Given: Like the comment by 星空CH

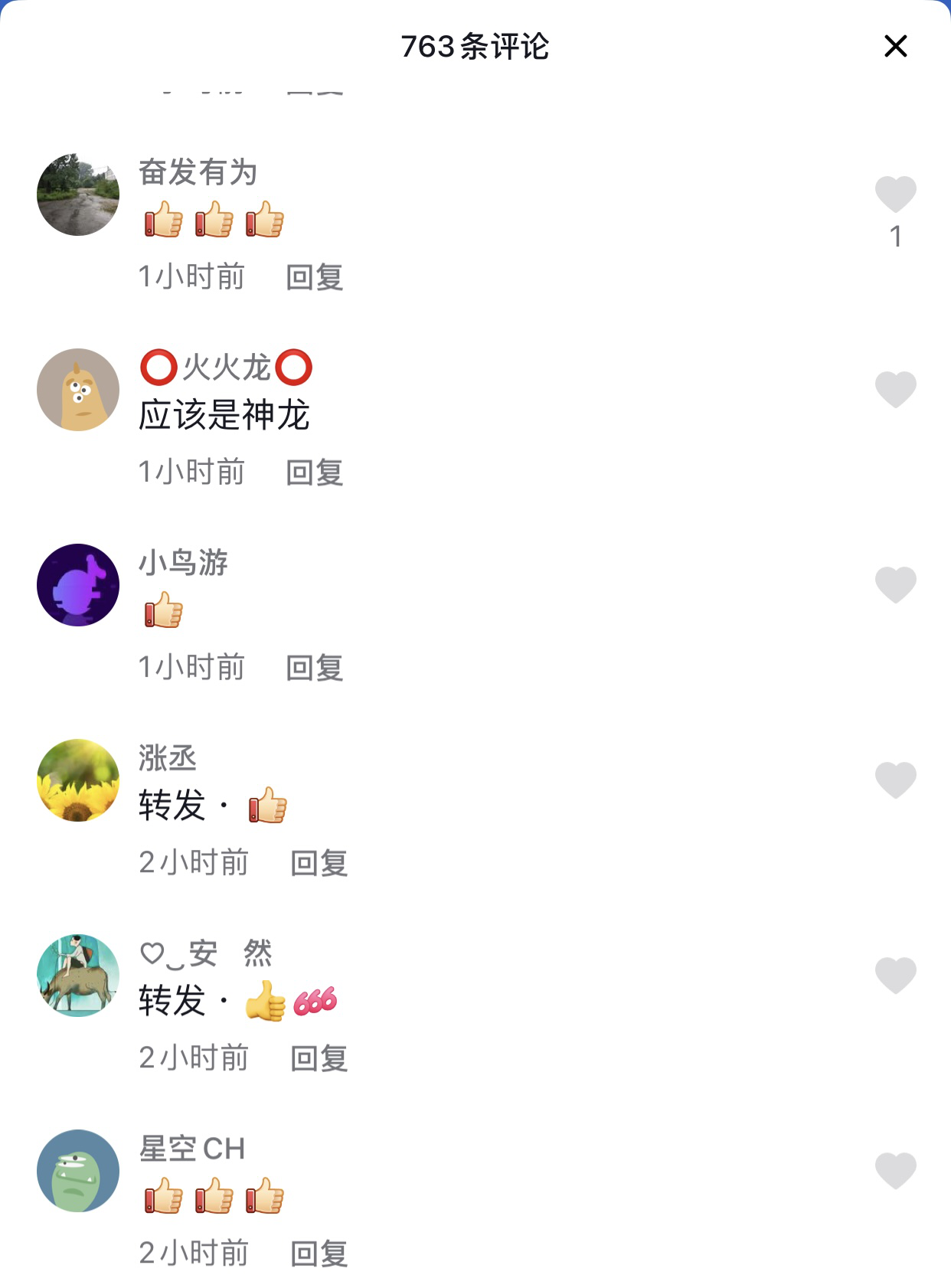Looking at the screenshot, I should click(x=895, y=1170).
